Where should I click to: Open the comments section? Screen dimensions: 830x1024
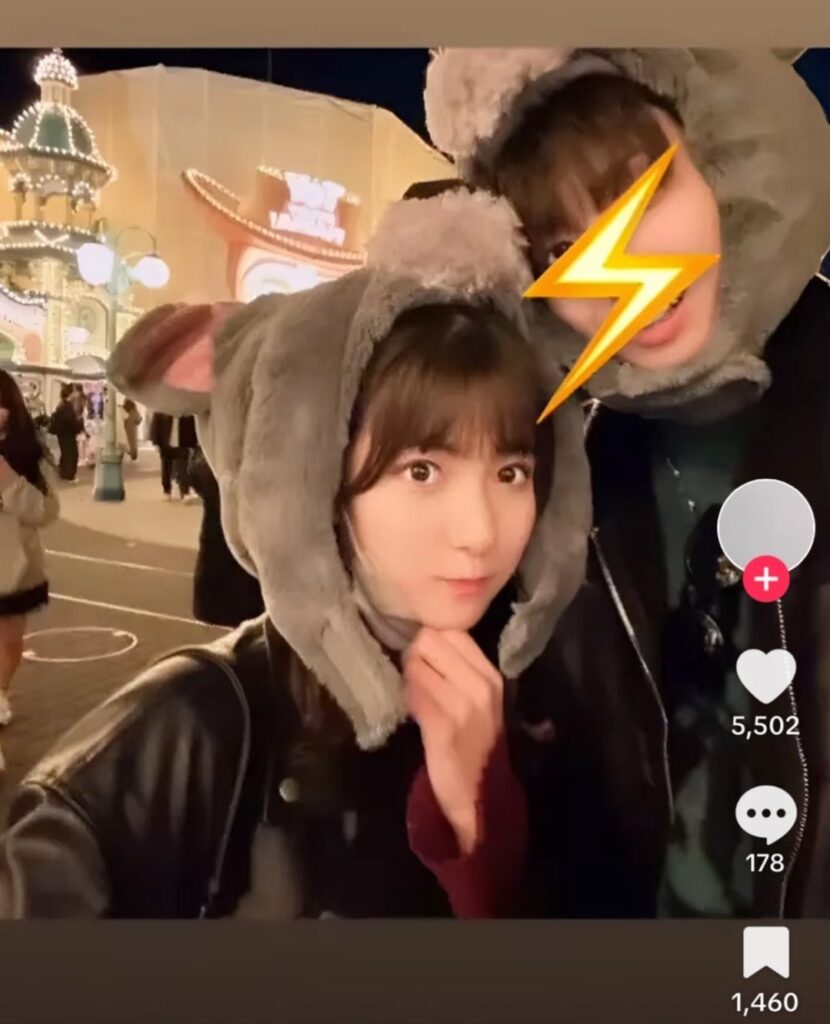click(x=766, y=814)
